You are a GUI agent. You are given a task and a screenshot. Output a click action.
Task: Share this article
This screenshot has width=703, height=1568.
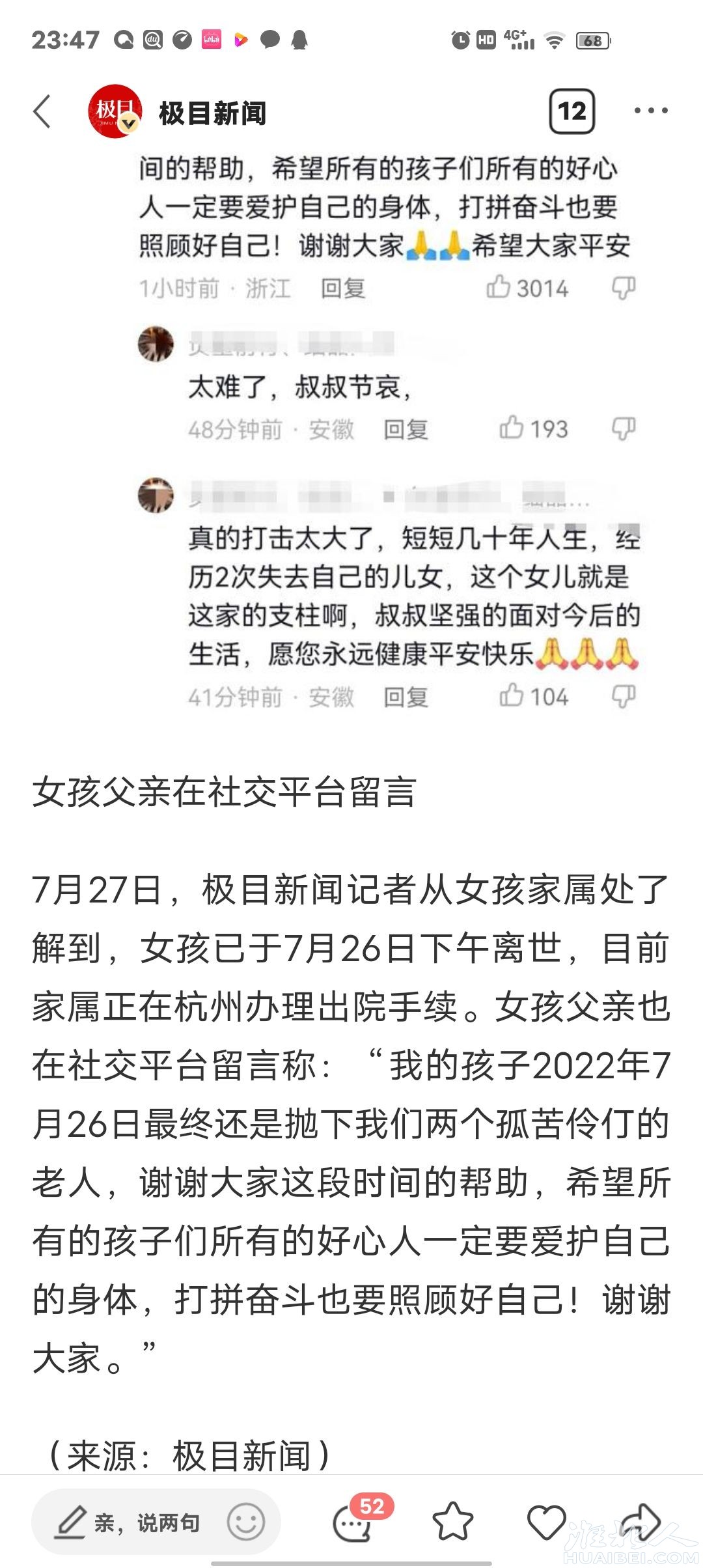tap(640, 1522)
